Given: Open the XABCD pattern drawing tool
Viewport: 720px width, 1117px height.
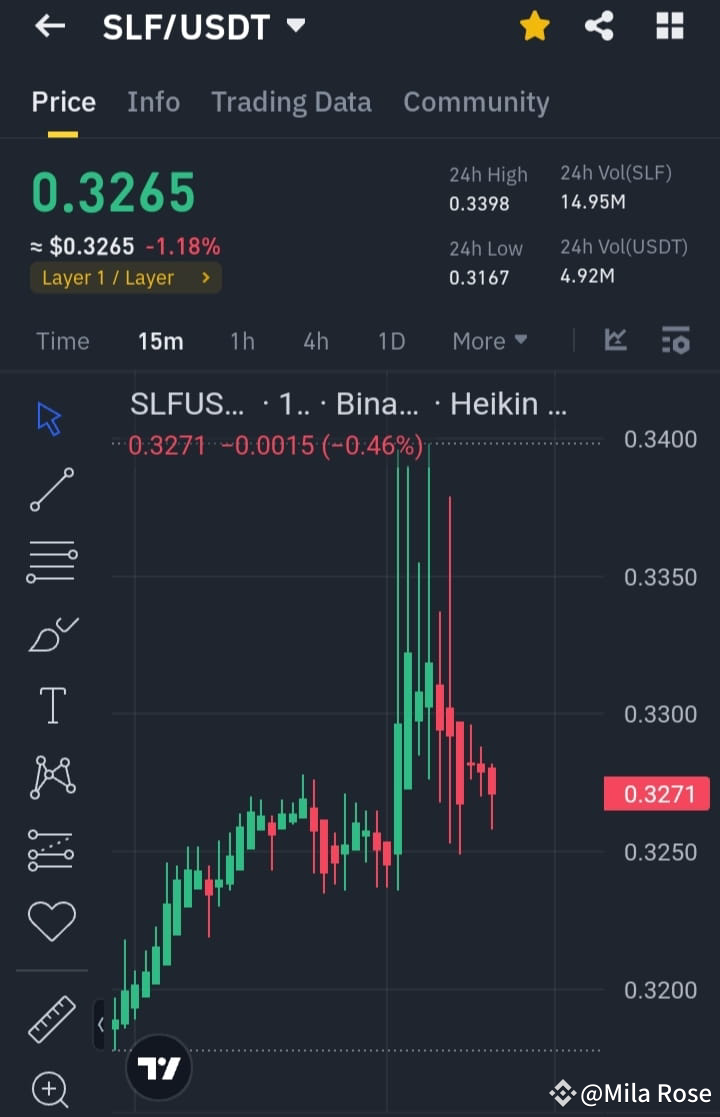Looking at the screenshot, I should [x=51, y=776].
